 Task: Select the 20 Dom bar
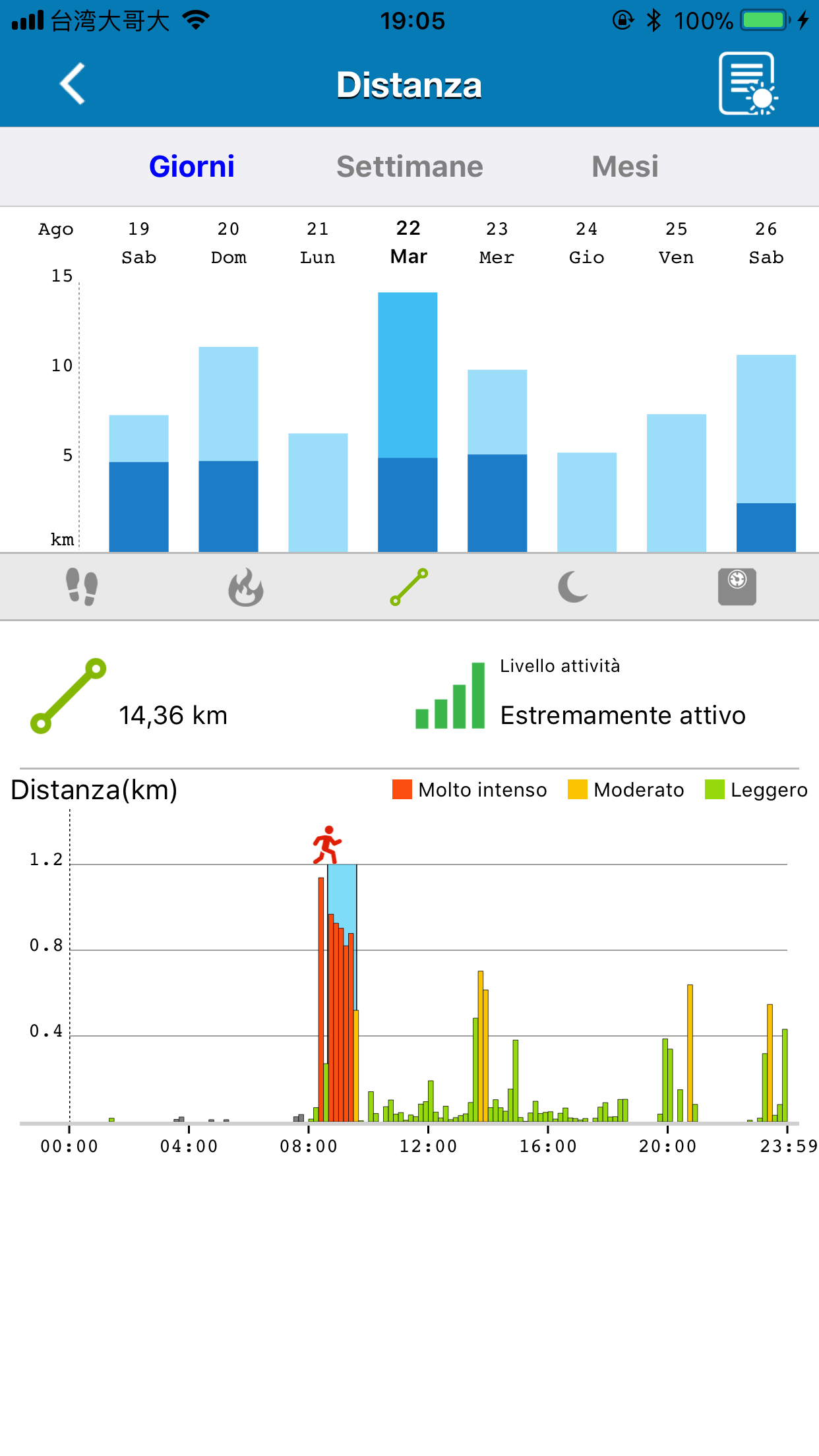pos(228,450)
